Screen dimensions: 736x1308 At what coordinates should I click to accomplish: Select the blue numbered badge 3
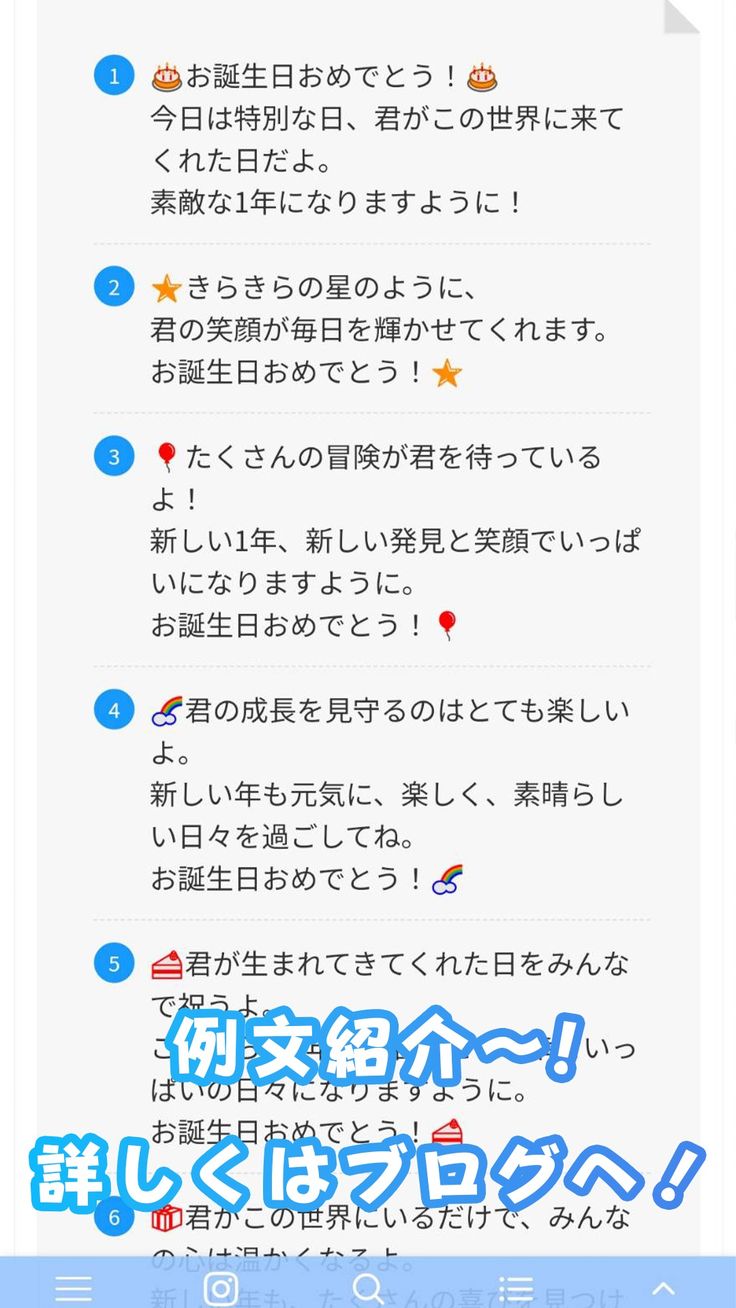tap(114, 457)
